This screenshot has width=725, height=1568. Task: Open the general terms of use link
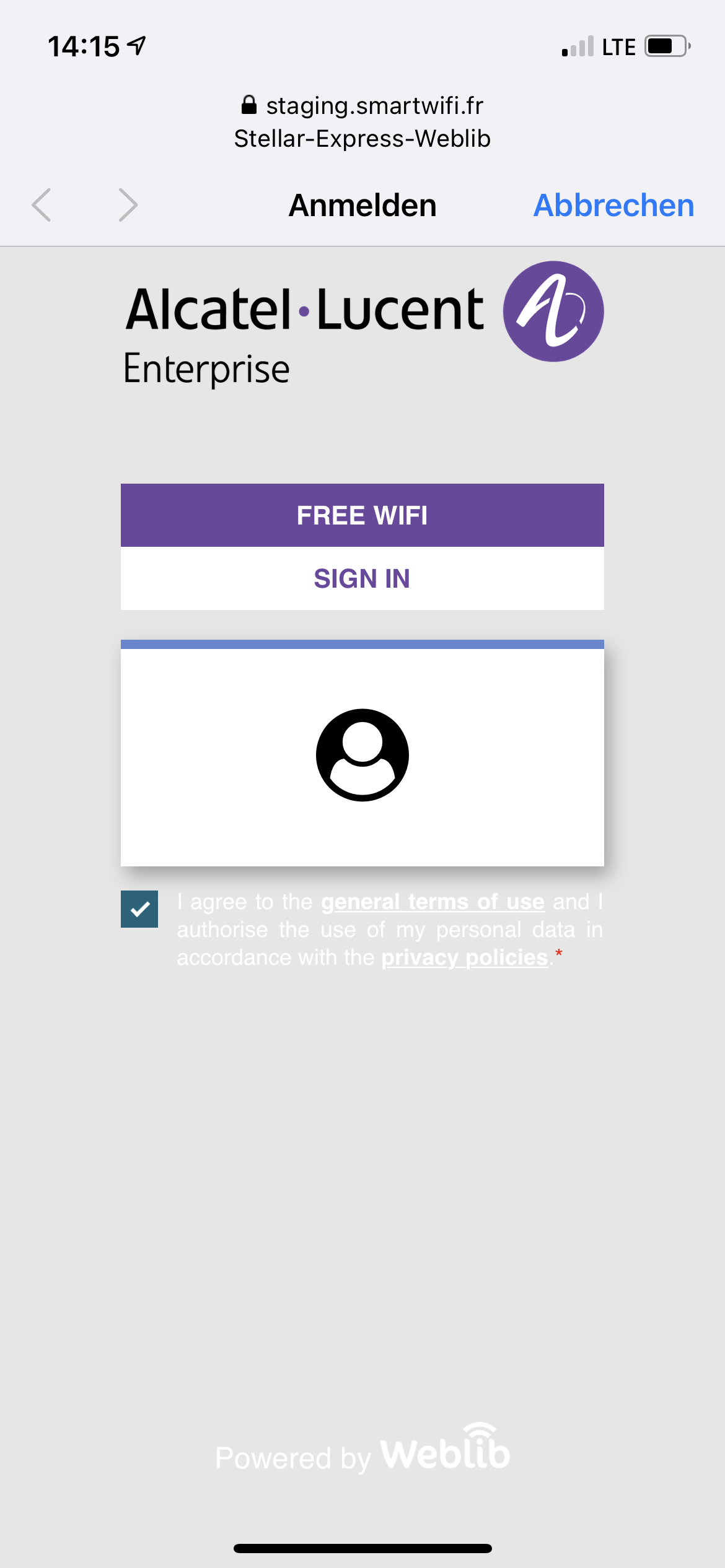433,902
